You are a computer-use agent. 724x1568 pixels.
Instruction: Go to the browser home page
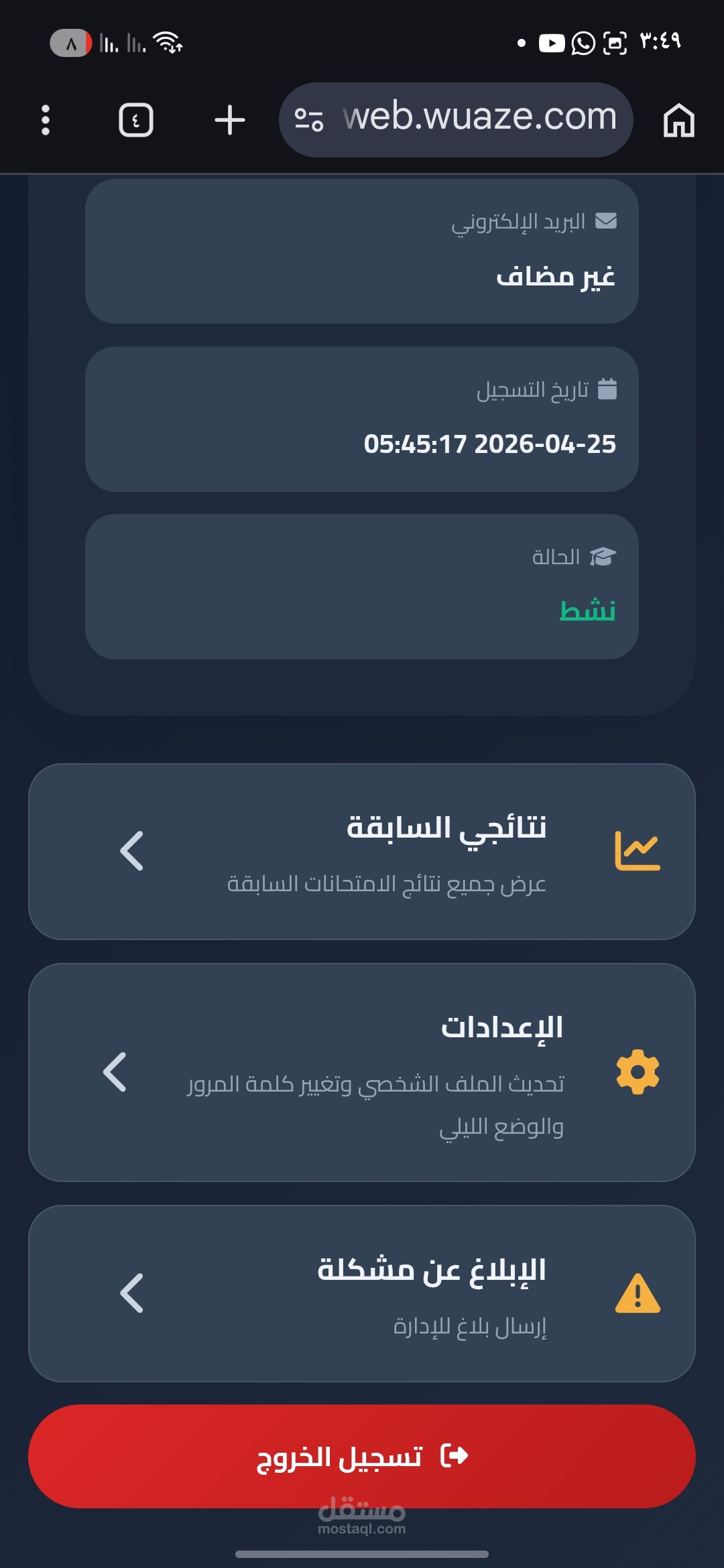point(678,120)
